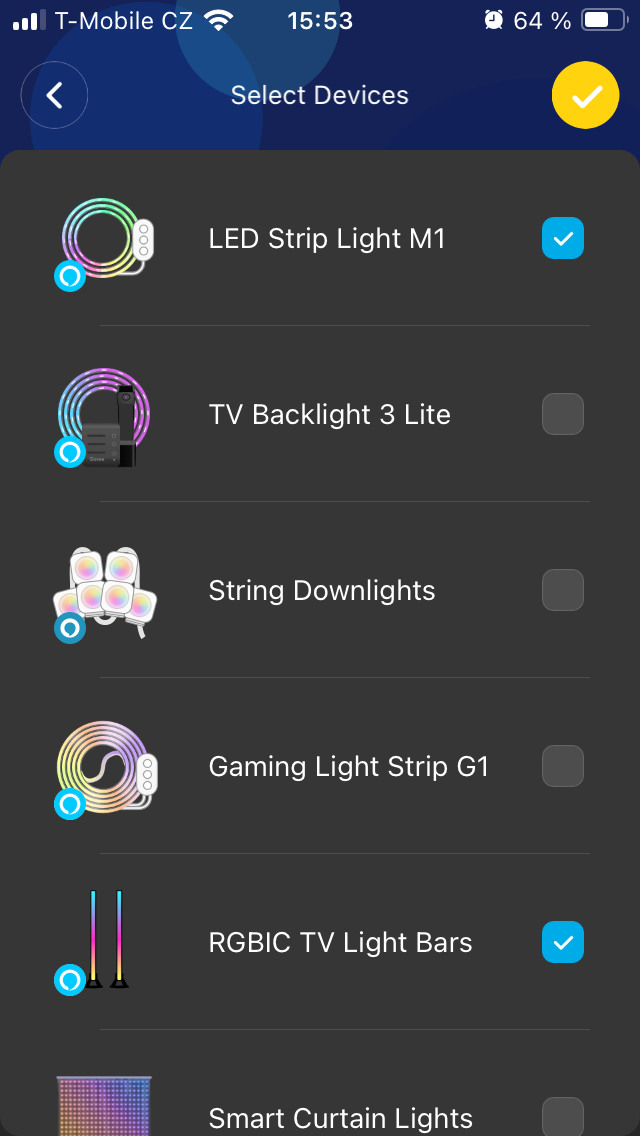Confirm device selection with the yellow checkmark

[x=586, y=96]
